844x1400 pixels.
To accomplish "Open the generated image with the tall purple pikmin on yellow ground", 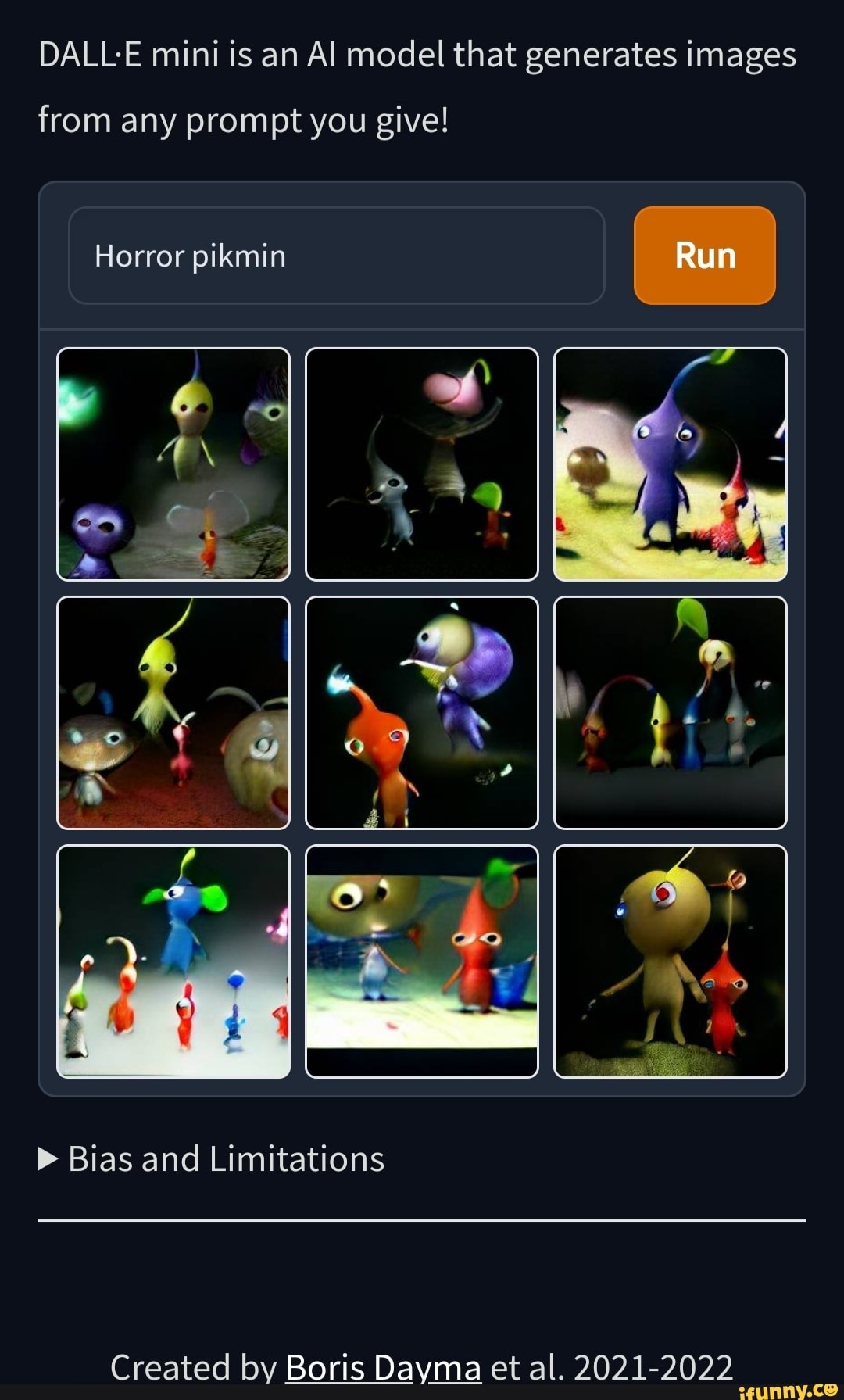I will click(x=670, y=464).
